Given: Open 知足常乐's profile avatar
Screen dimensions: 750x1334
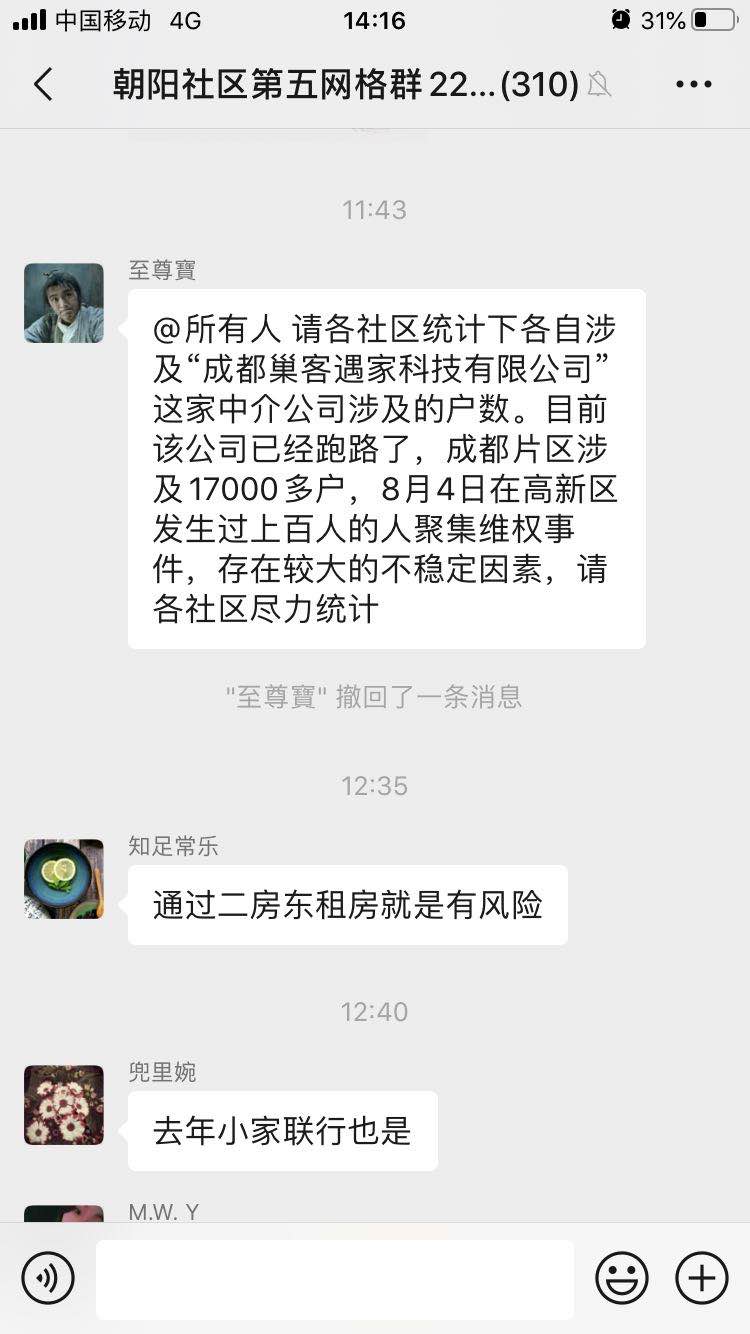Looking at the screenshot, I should click(x=64, y=879).
